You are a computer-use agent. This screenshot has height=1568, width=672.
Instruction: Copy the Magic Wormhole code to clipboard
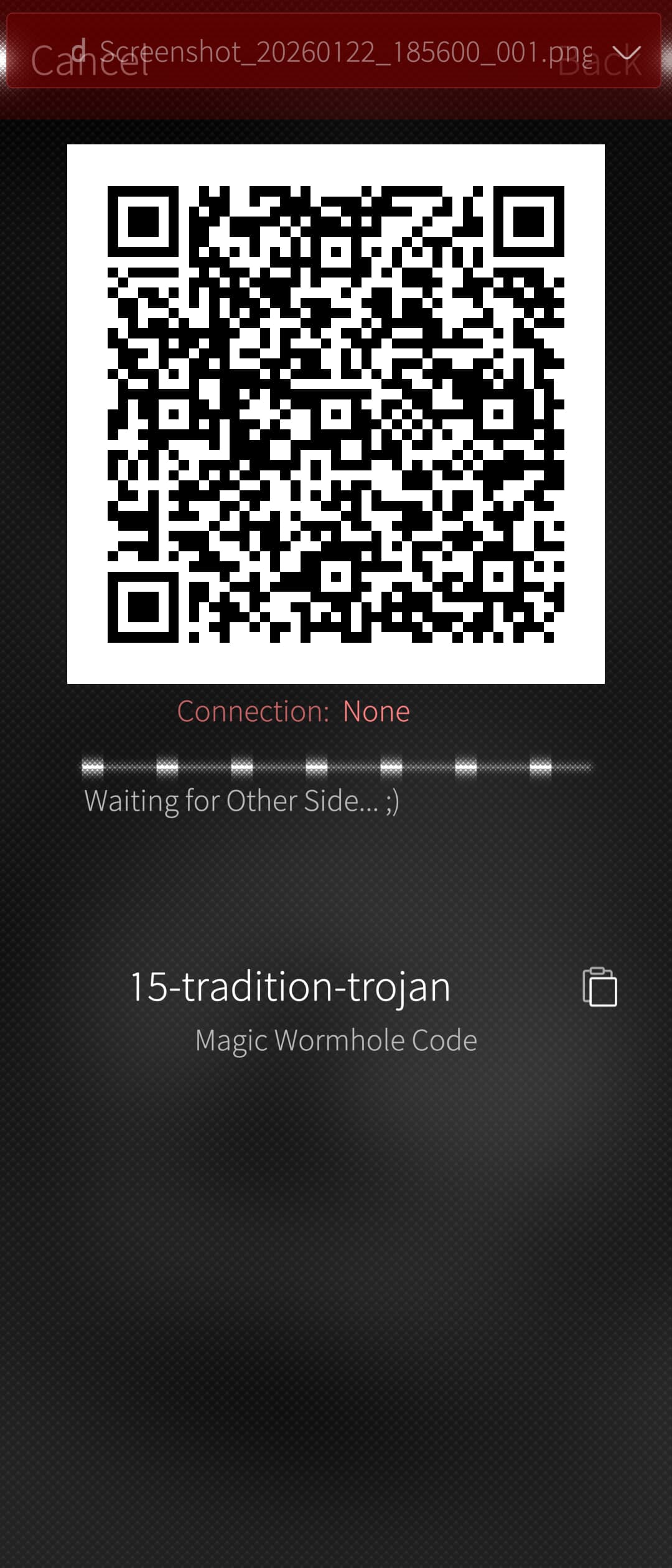point(599,987)
